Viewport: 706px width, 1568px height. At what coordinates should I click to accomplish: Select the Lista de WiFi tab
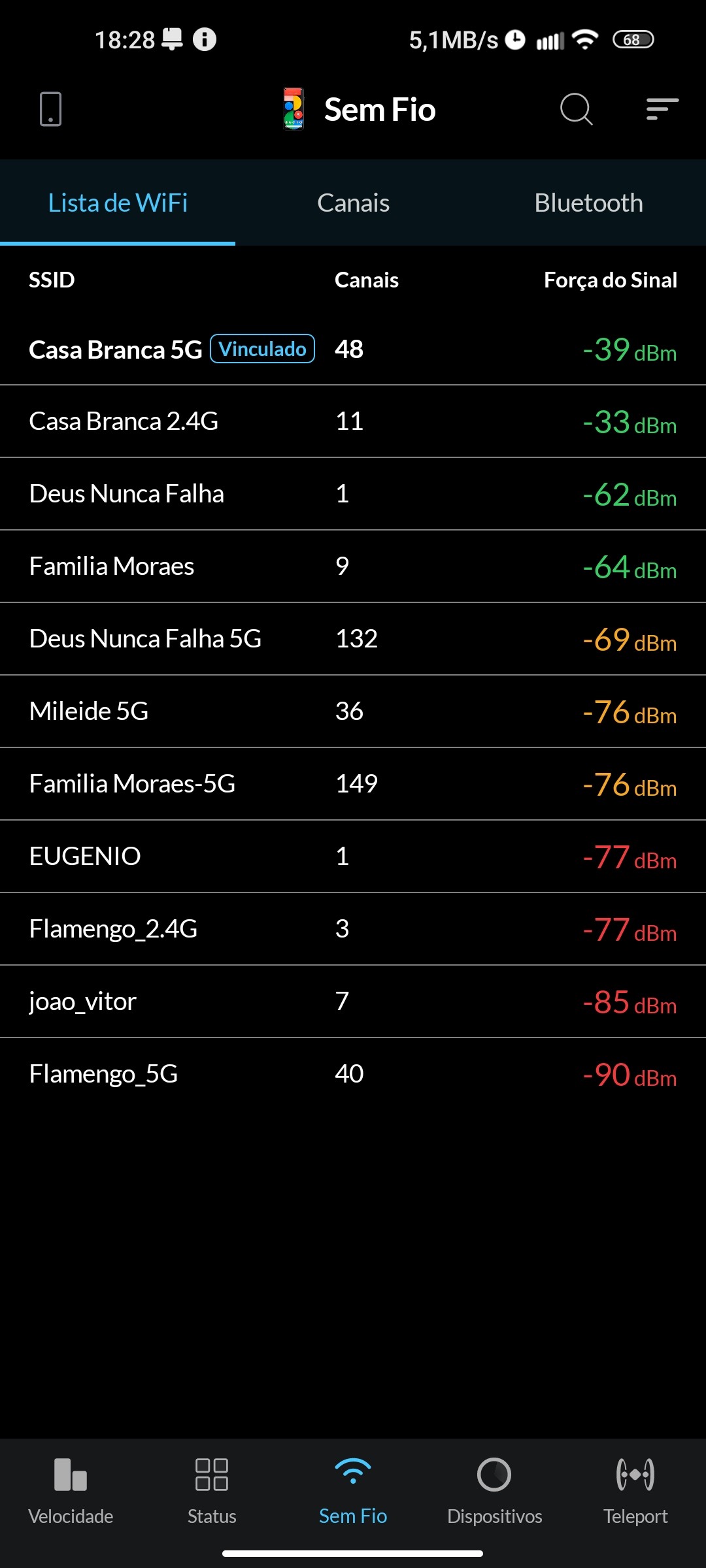[118, 203]
